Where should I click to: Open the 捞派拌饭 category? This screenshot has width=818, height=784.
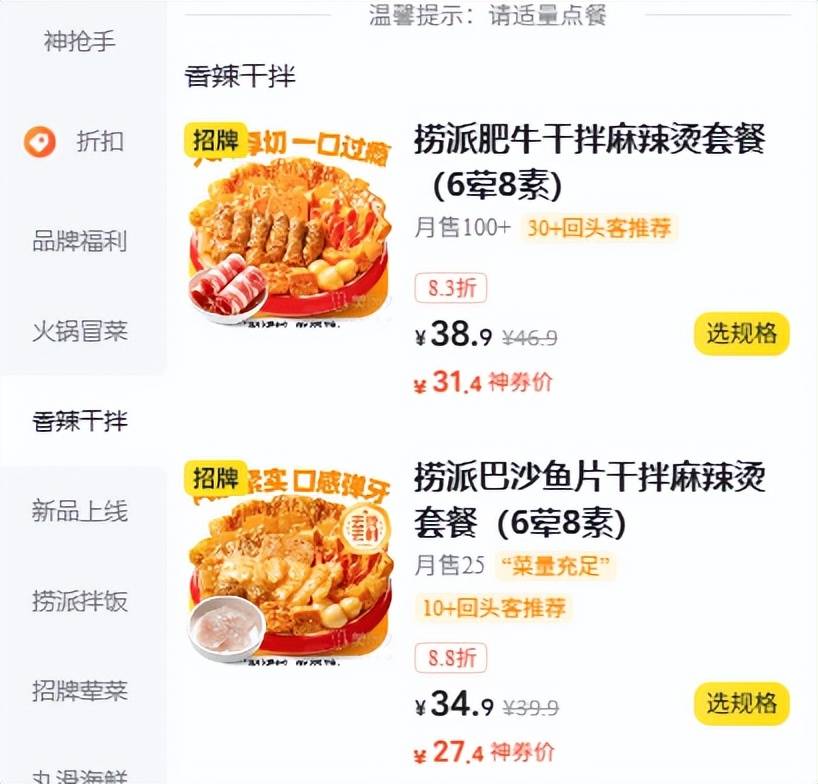[x=80, y=601]
